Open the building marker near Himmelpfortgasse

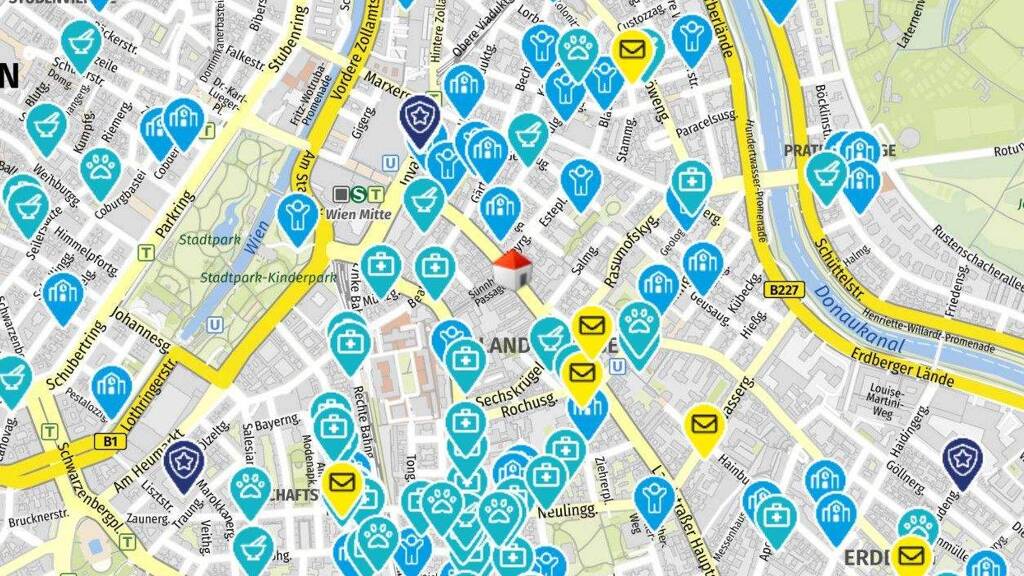[63, 293]
